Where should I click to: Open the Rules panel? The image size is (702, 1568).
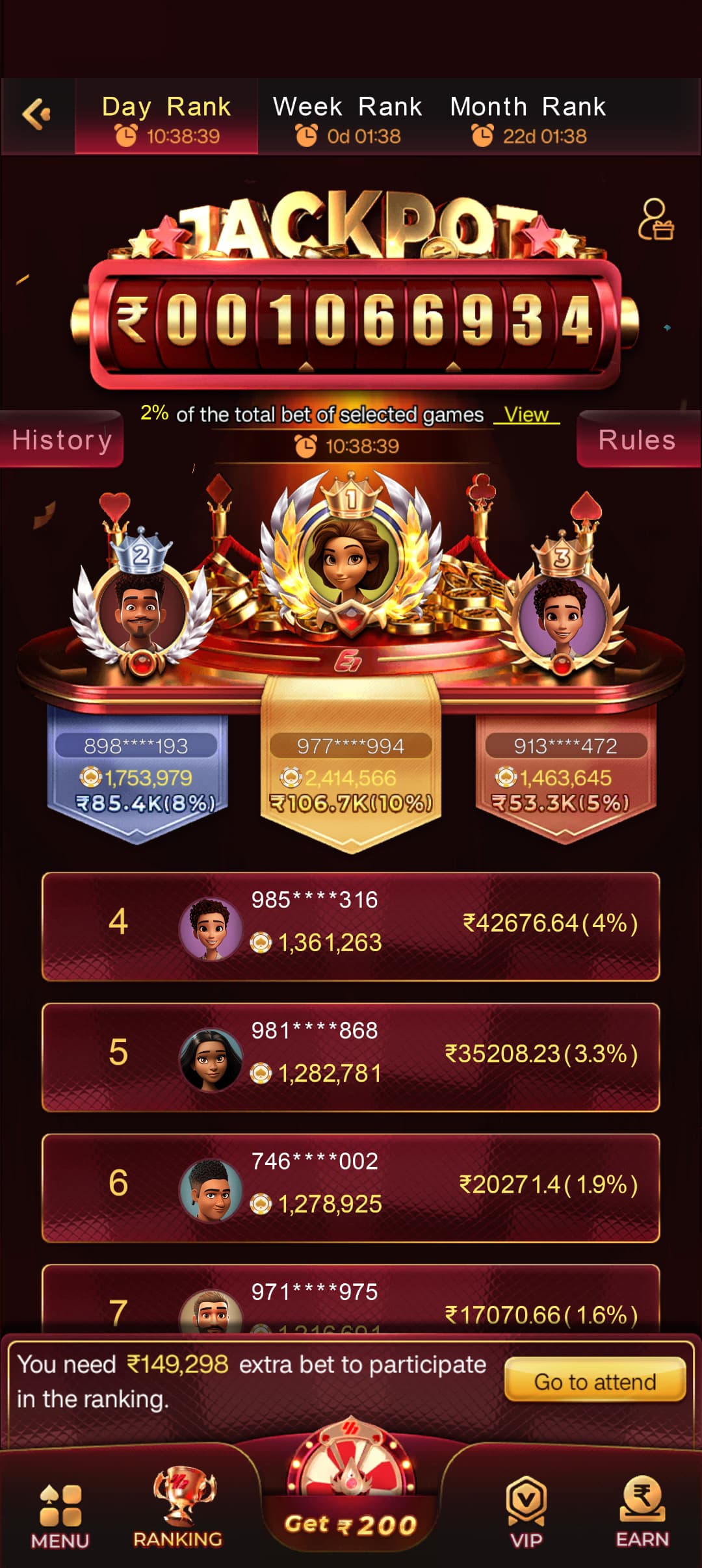point(638,439)
